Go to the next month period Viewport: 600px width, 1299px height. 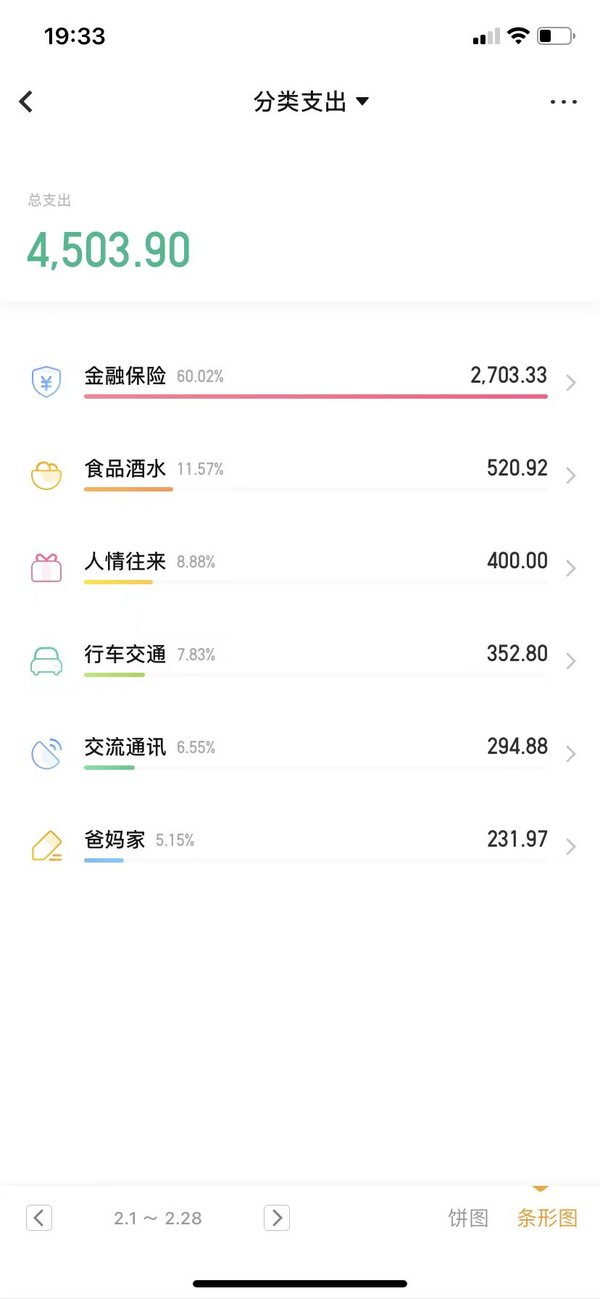[x=277, y=1217]
